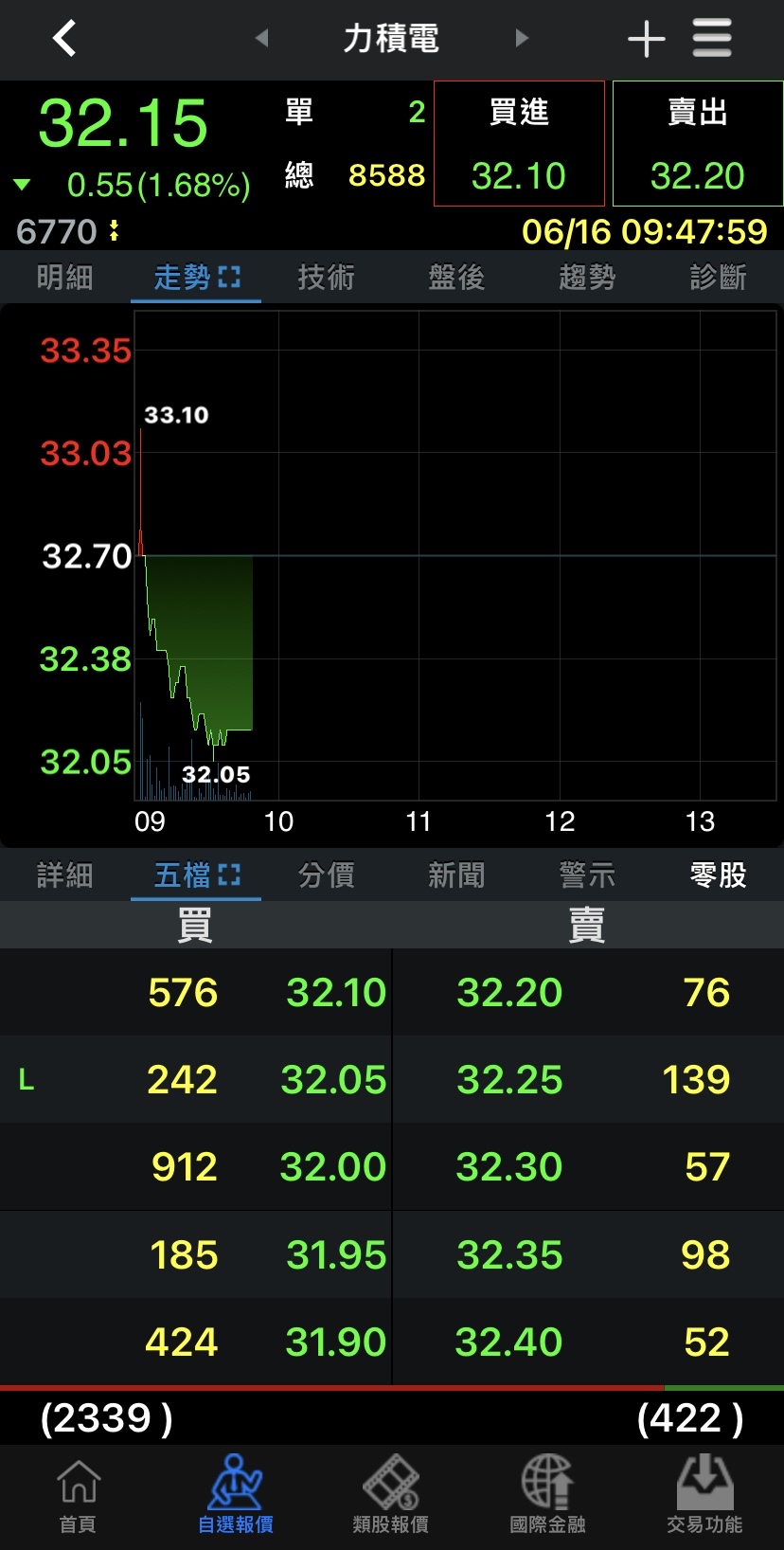Screen dimensions: 784x1550
Task: Switch to the next stock with right arrow
Action: pos(522,38)
